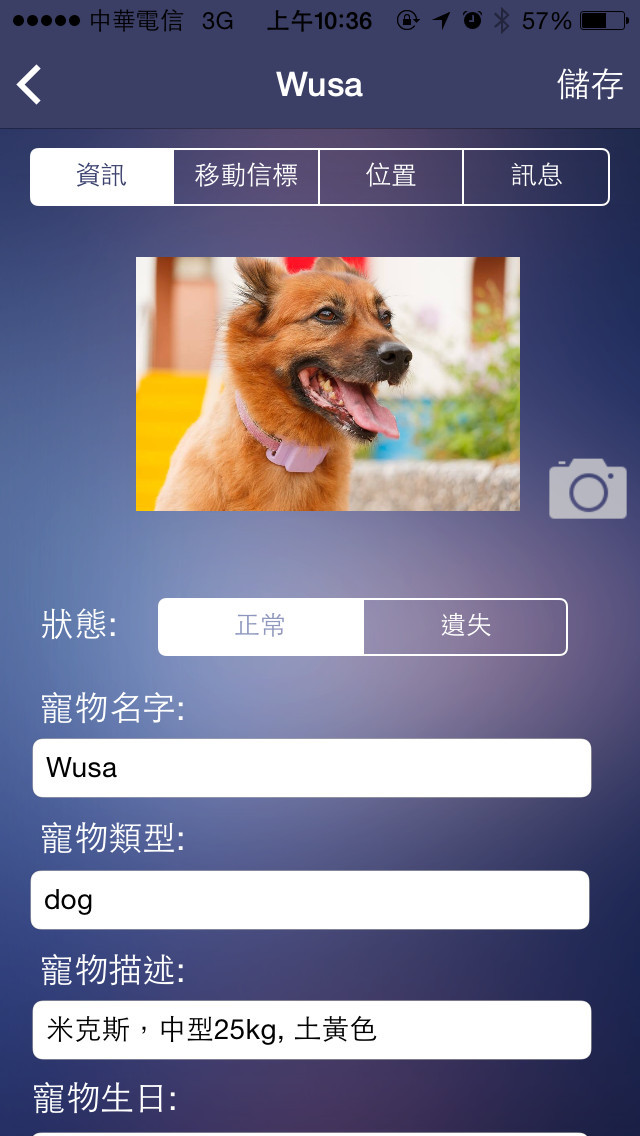The width and height of the screenshot is (640, 1136).
Task: Go back with the arrow icon
Action: tap(30, 85)
